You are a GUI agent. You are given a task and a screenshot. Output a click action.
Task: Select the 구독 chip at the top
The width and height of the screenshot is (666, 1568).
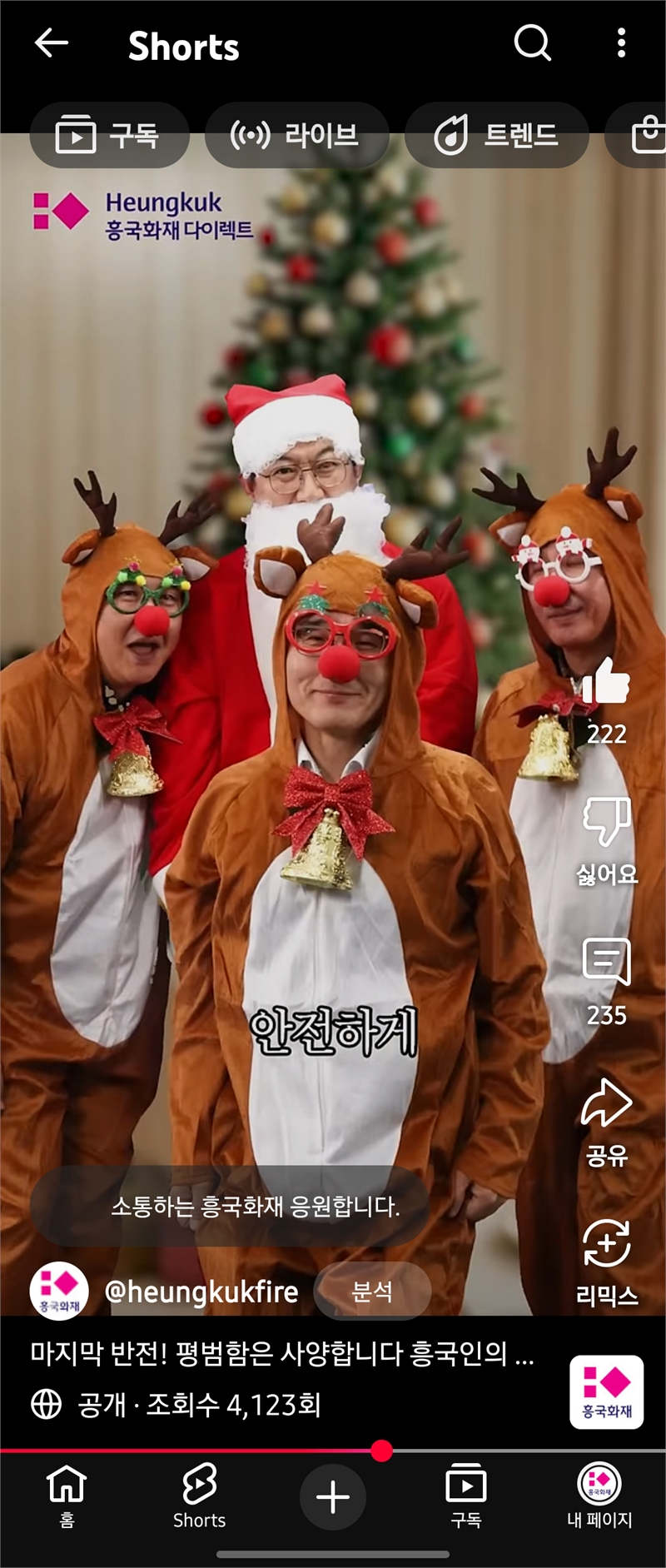109,135
